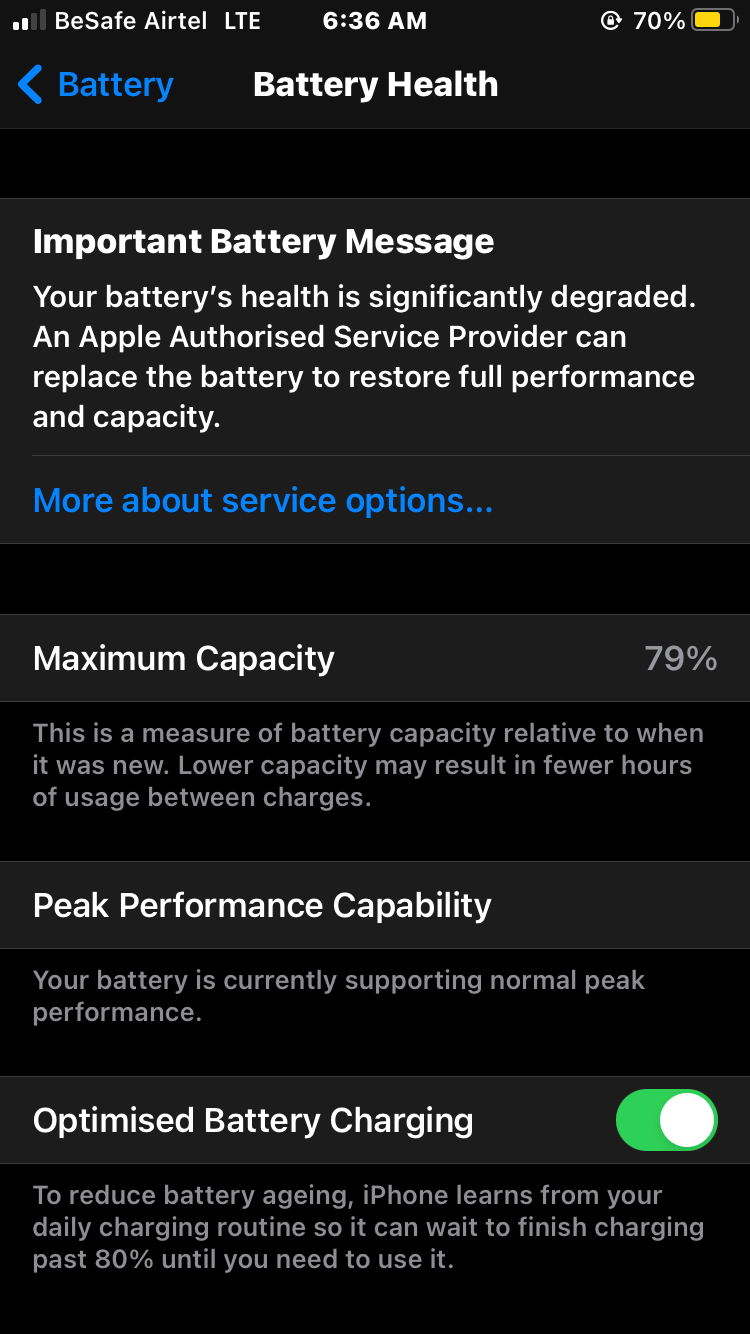Tap the Optimised Battery Charging switch

[x=665, y=1120]
